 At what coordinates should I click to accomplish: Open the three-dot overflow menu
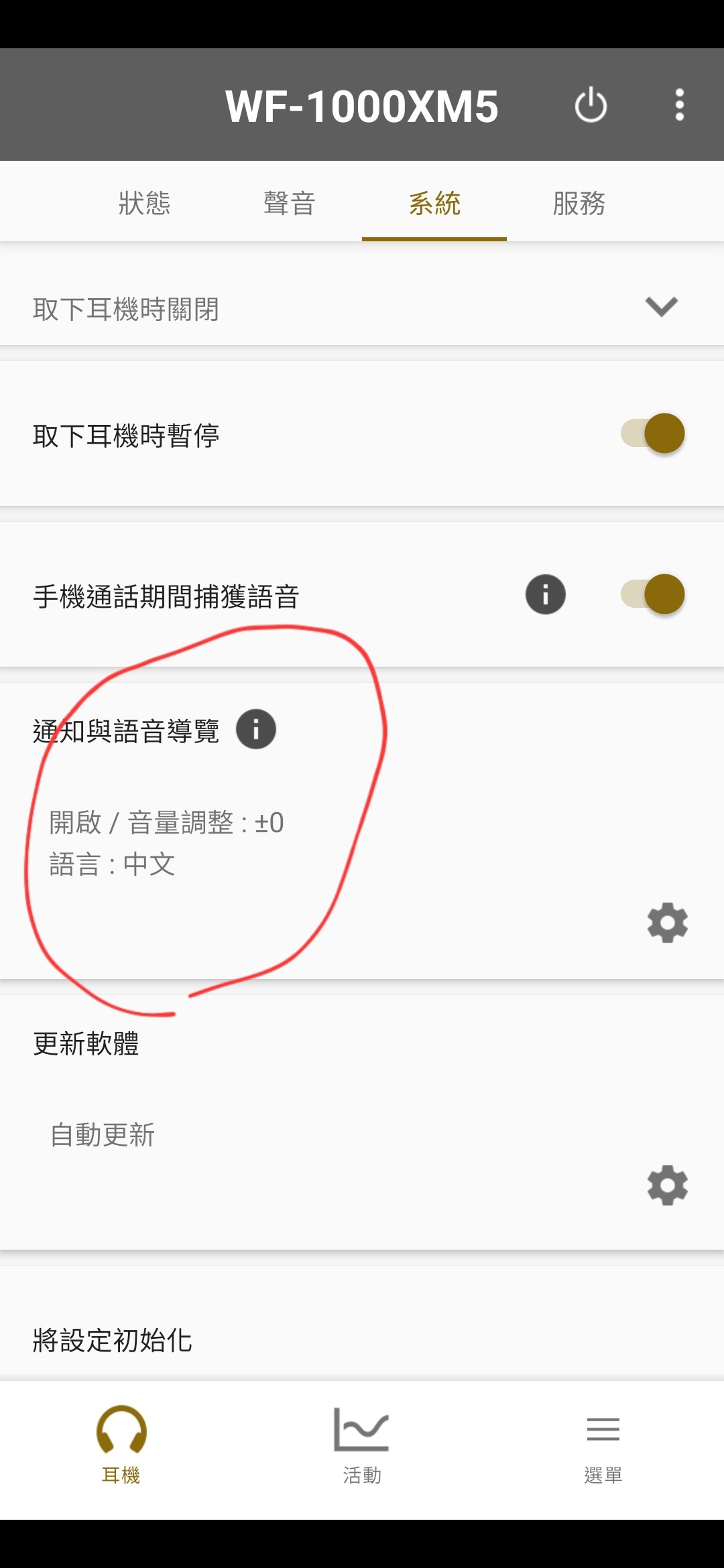[679, 105]
